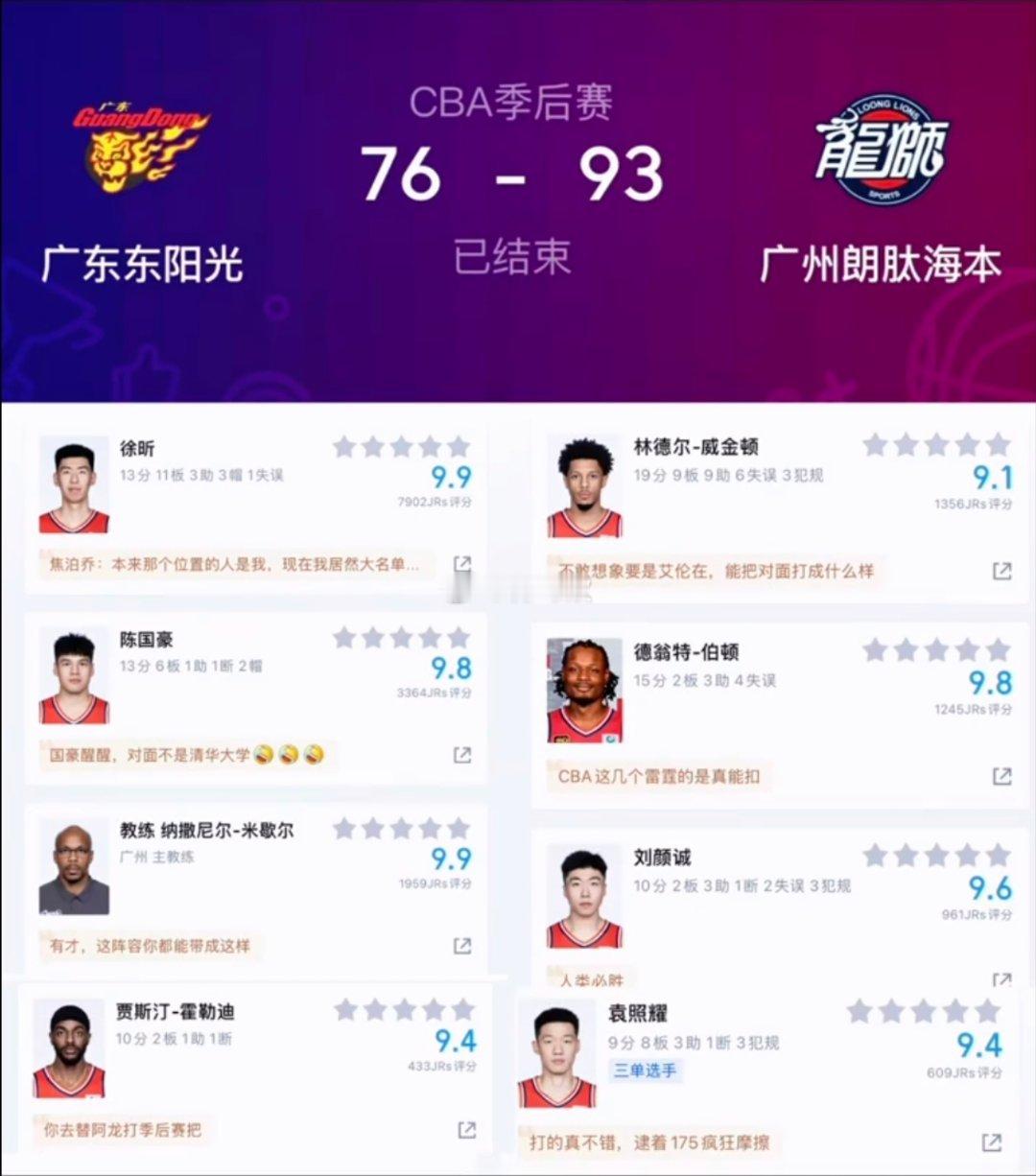This screenshot has height=1176, width=1036.
Task: Open share link on 陈国豪's rating card
Action: click(x=464, y=753)
